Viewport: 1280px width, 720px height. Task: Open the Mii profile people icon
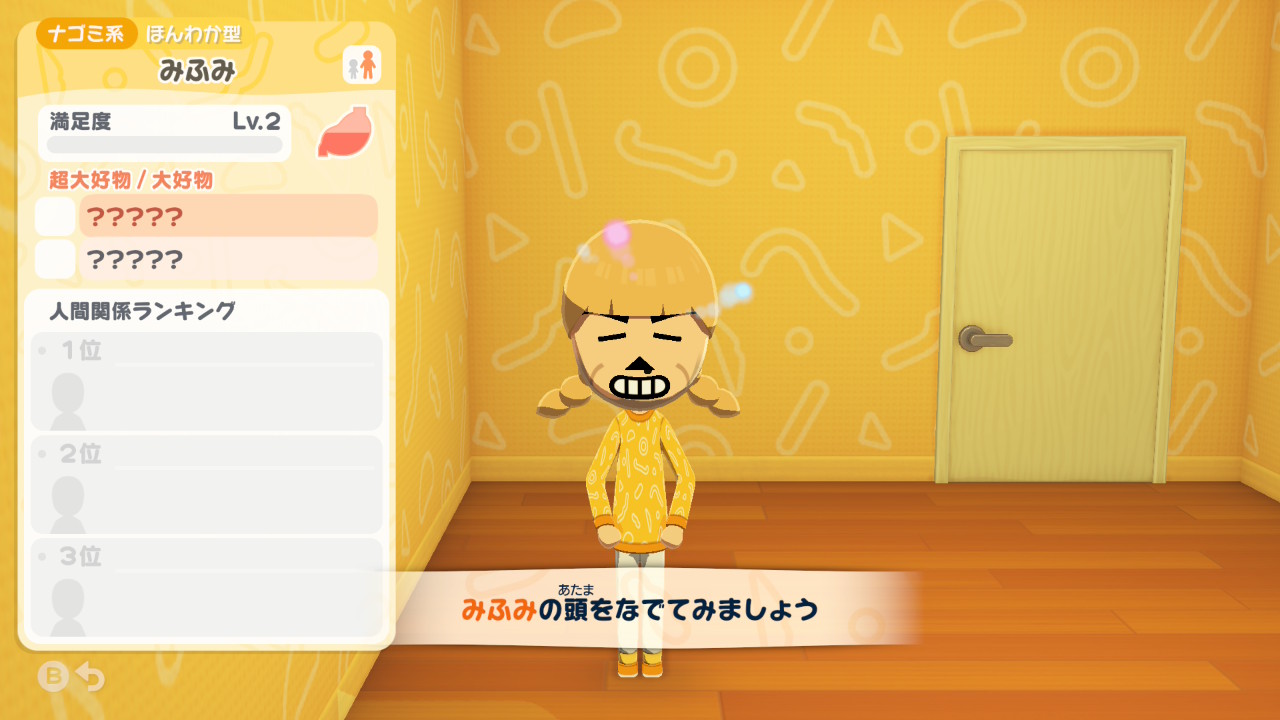point(361,66)
